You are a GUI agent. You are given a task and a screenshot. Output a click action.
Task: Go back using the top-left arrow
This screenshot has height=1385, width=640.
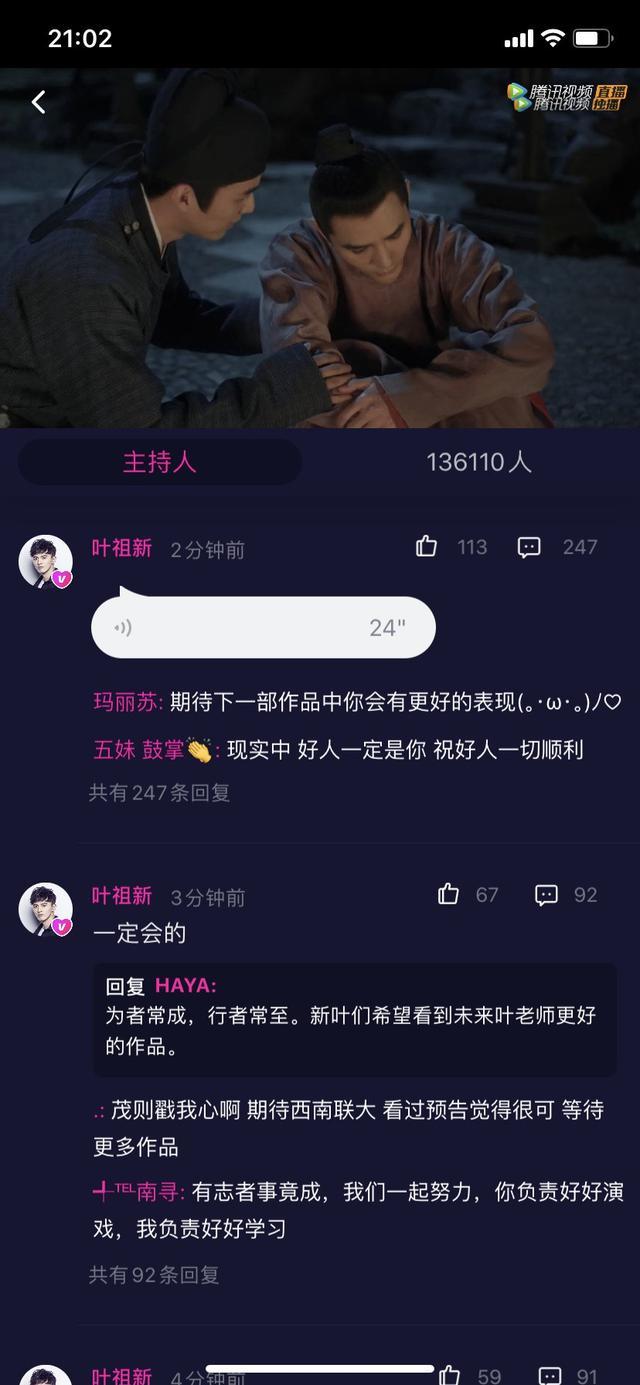point(38,102)
